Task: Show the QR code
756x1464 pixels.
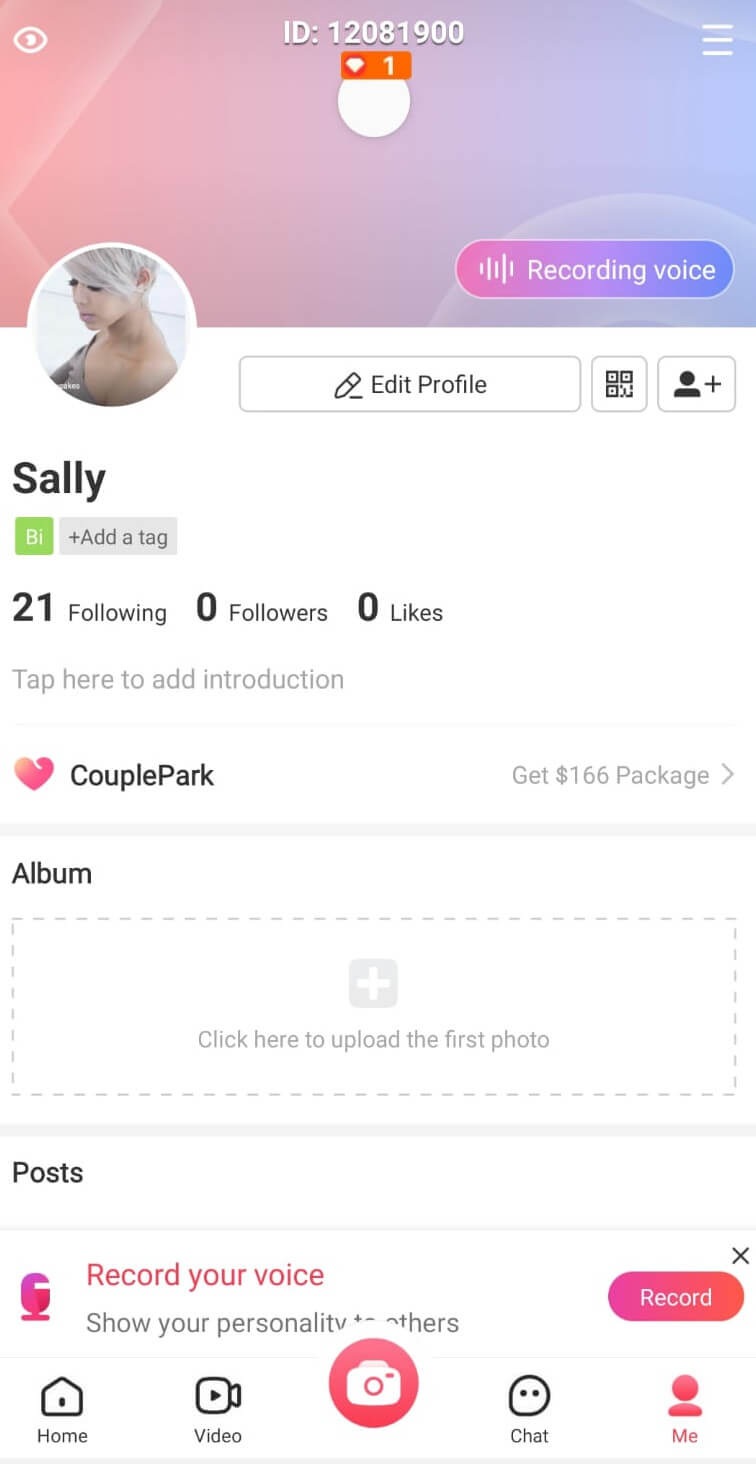Action: tap(620, 384)
